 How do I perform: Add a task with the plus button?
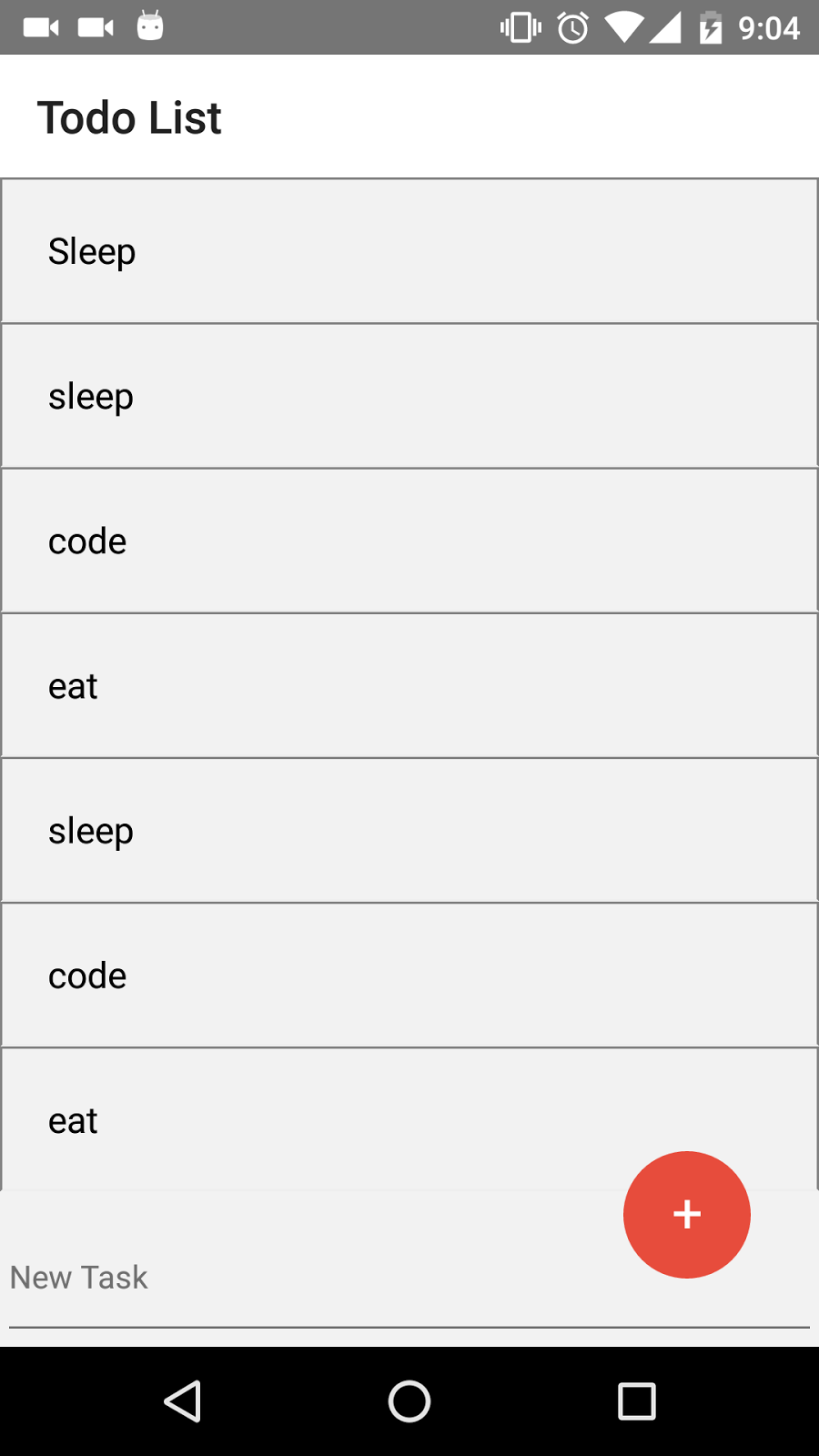tap(687, 1215)
